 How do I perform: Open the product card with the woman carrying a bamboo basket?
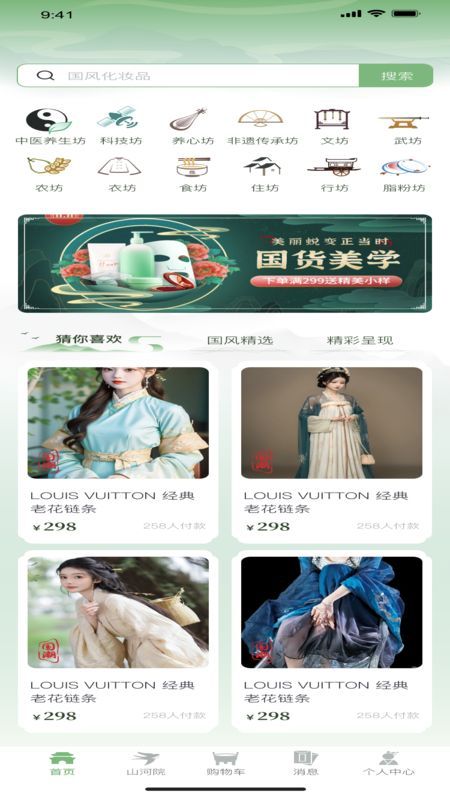(x=118, y=641)
